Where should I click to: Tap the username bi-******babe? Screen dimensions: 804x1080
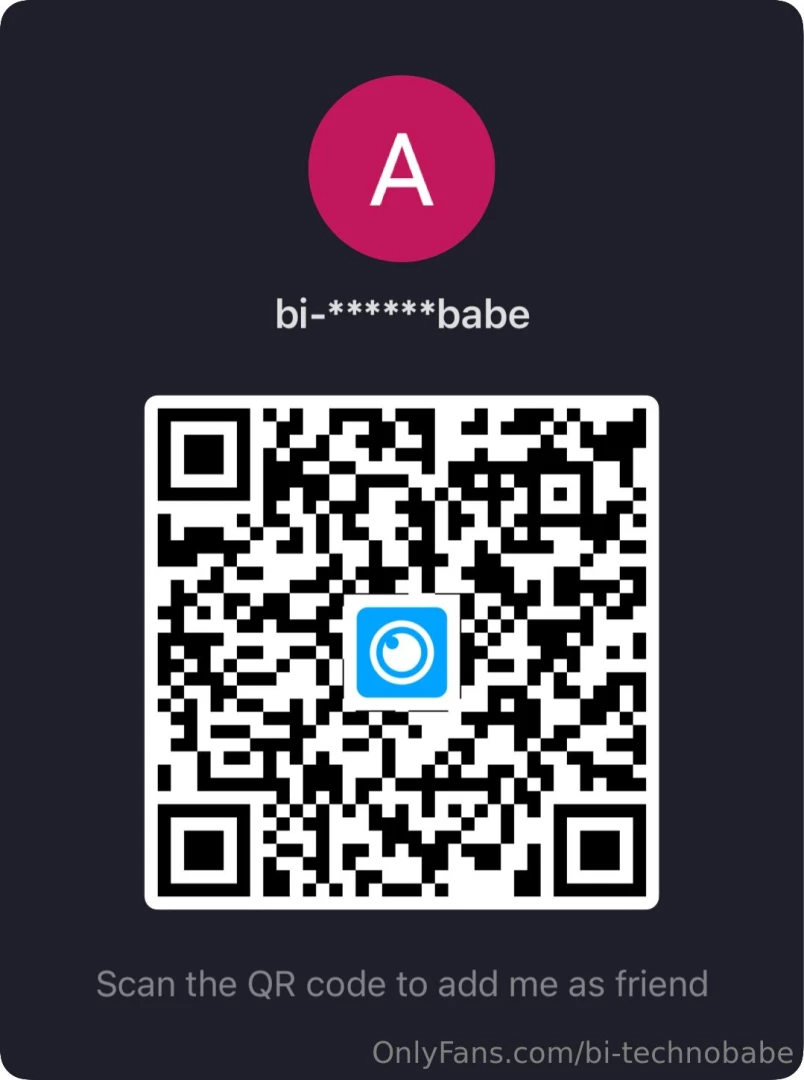pos(402,315)
